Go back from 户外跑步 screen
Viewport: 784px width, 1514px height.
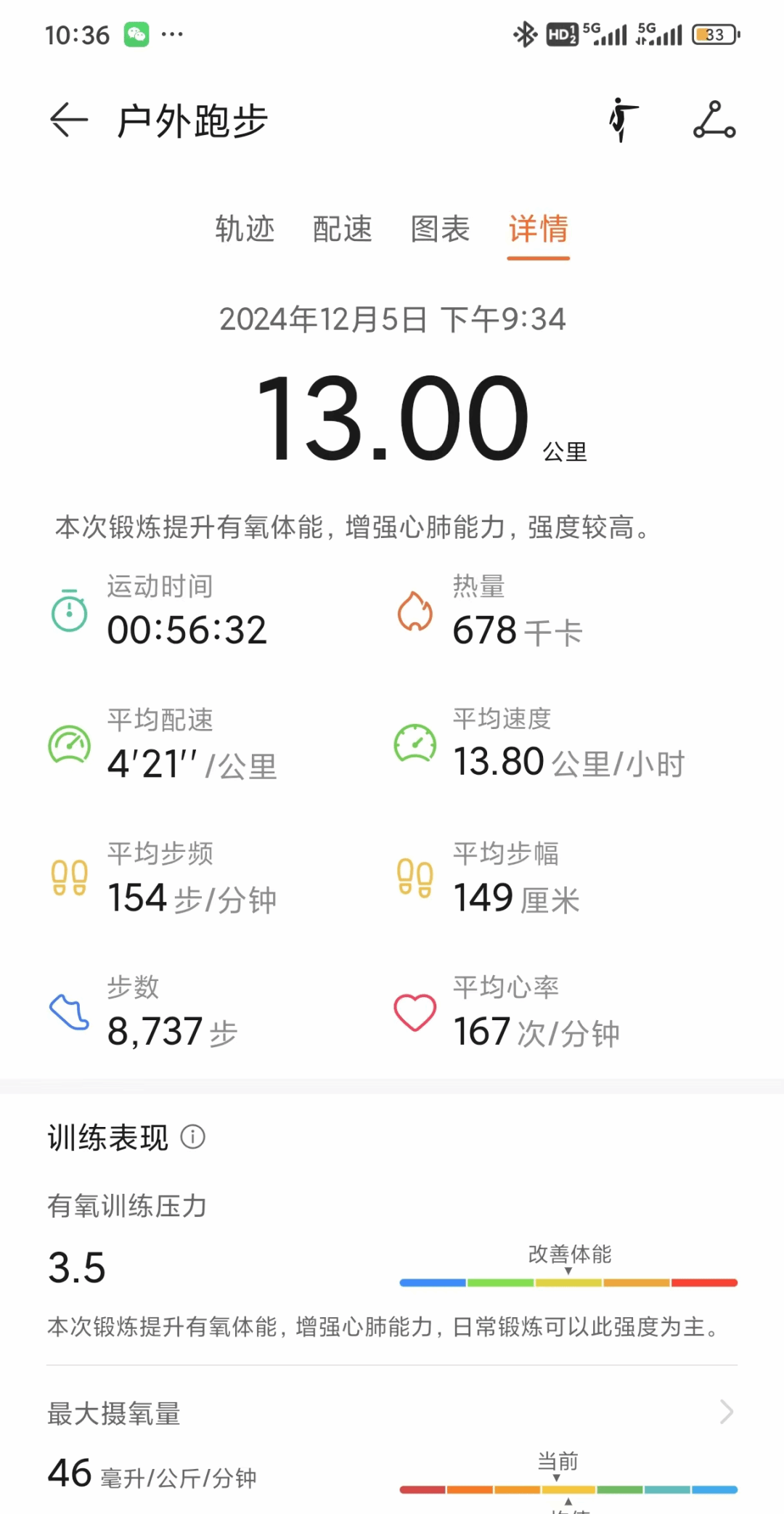click(69, 120)
